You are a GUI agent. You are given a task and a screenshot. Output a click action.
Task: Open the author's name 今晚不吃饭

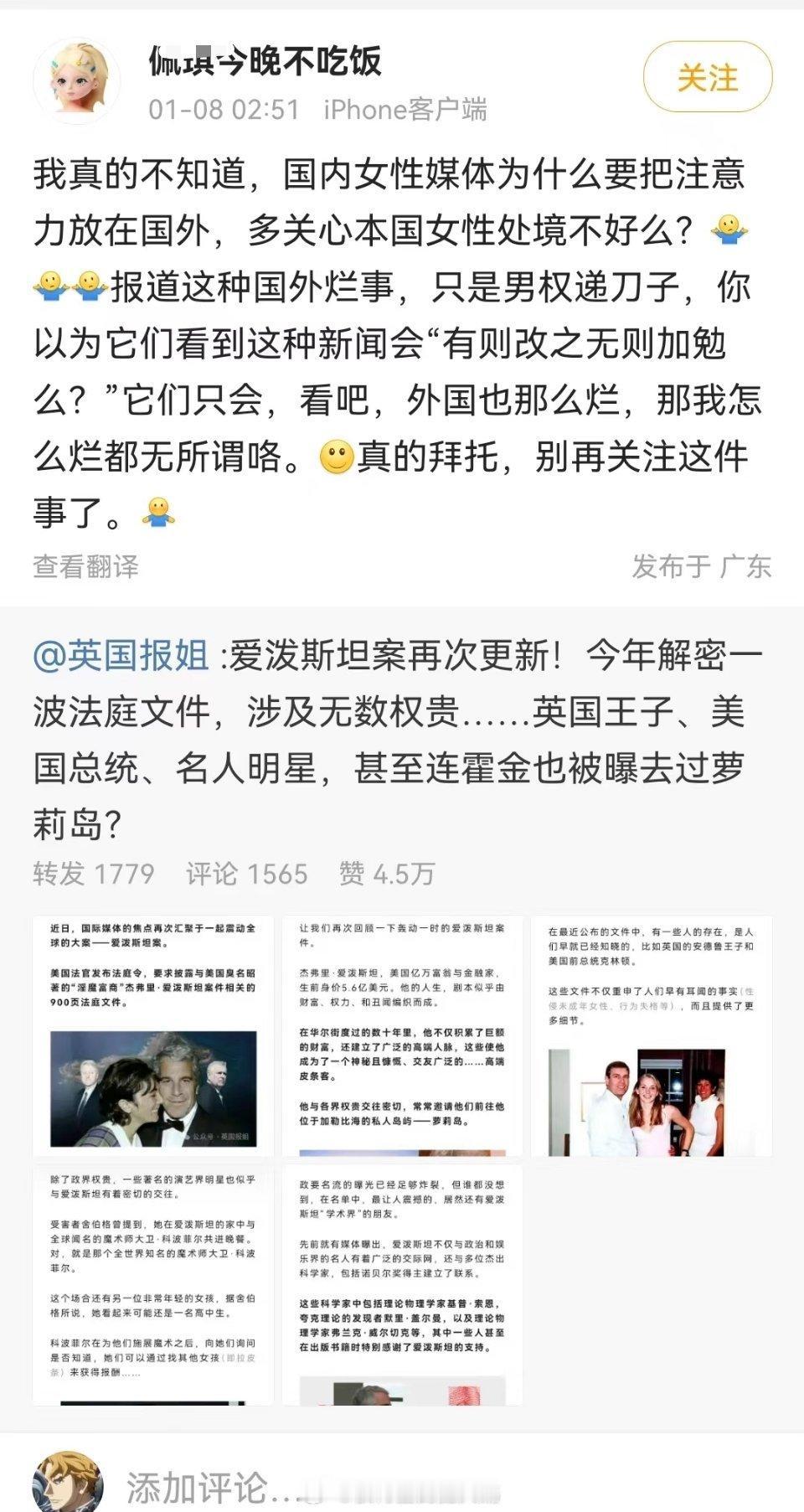tap(265, 62)
